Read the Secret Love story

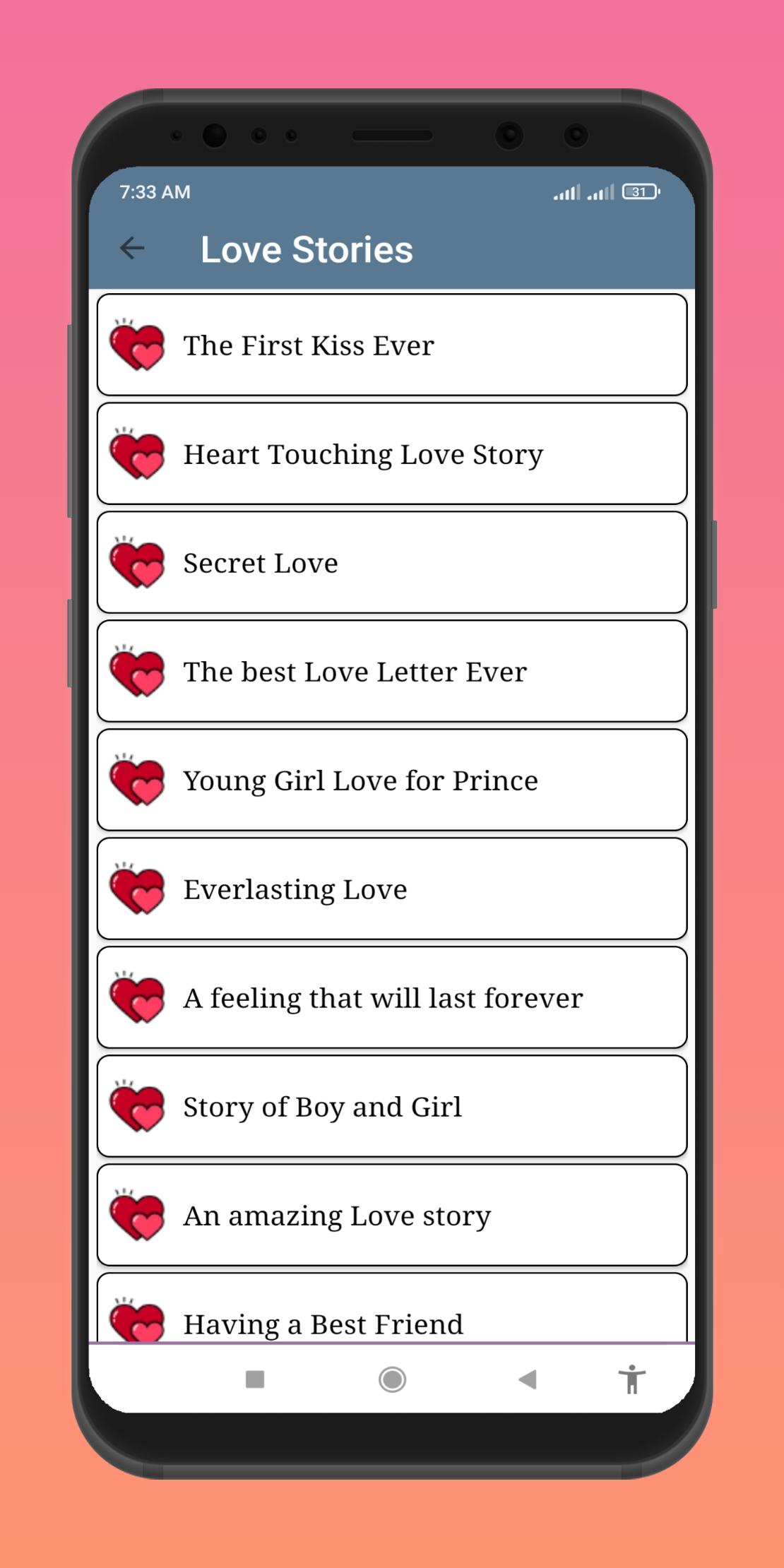point(392,563)
